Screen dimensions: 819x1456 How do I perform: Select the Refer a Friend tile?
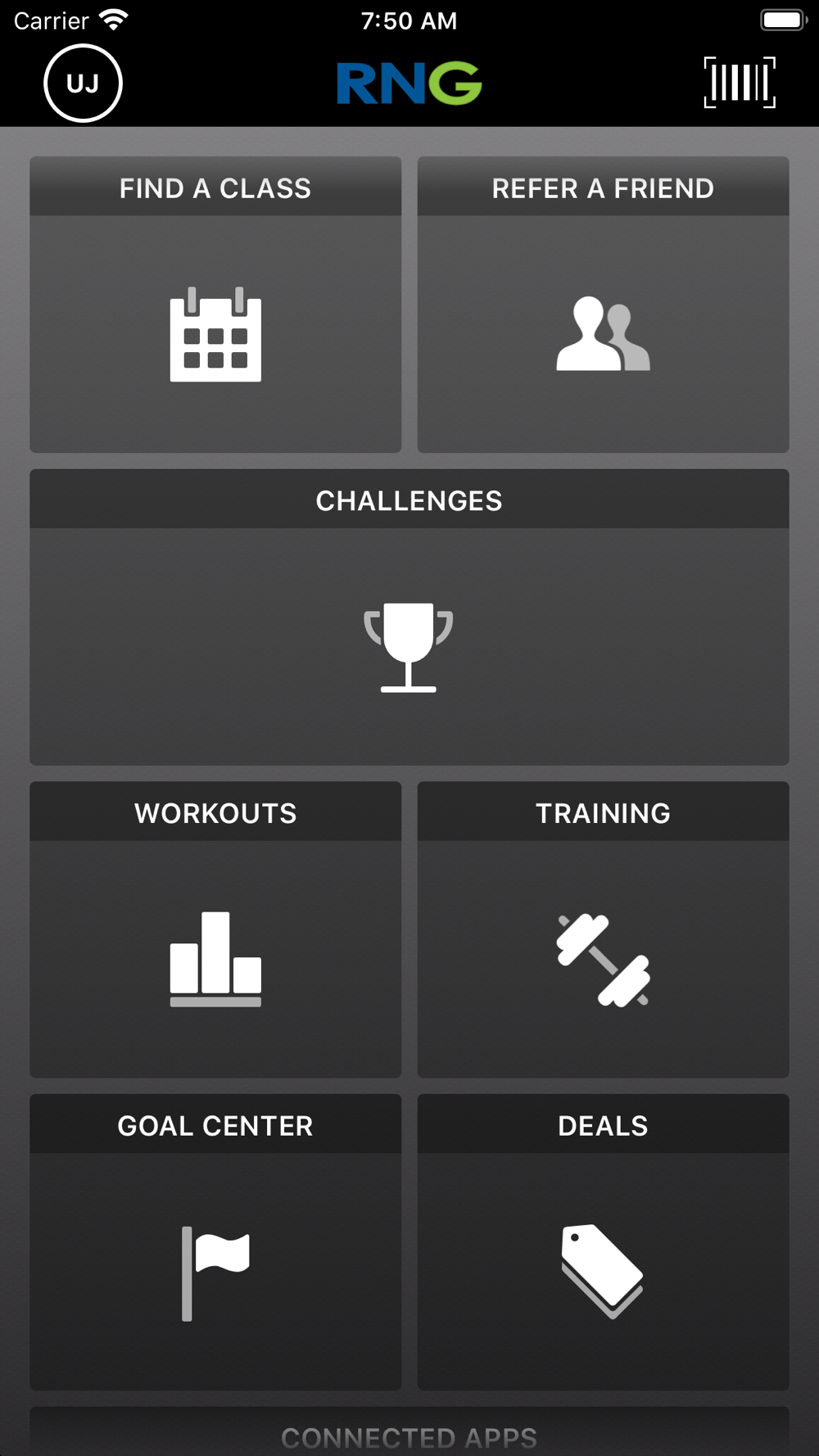603,305
